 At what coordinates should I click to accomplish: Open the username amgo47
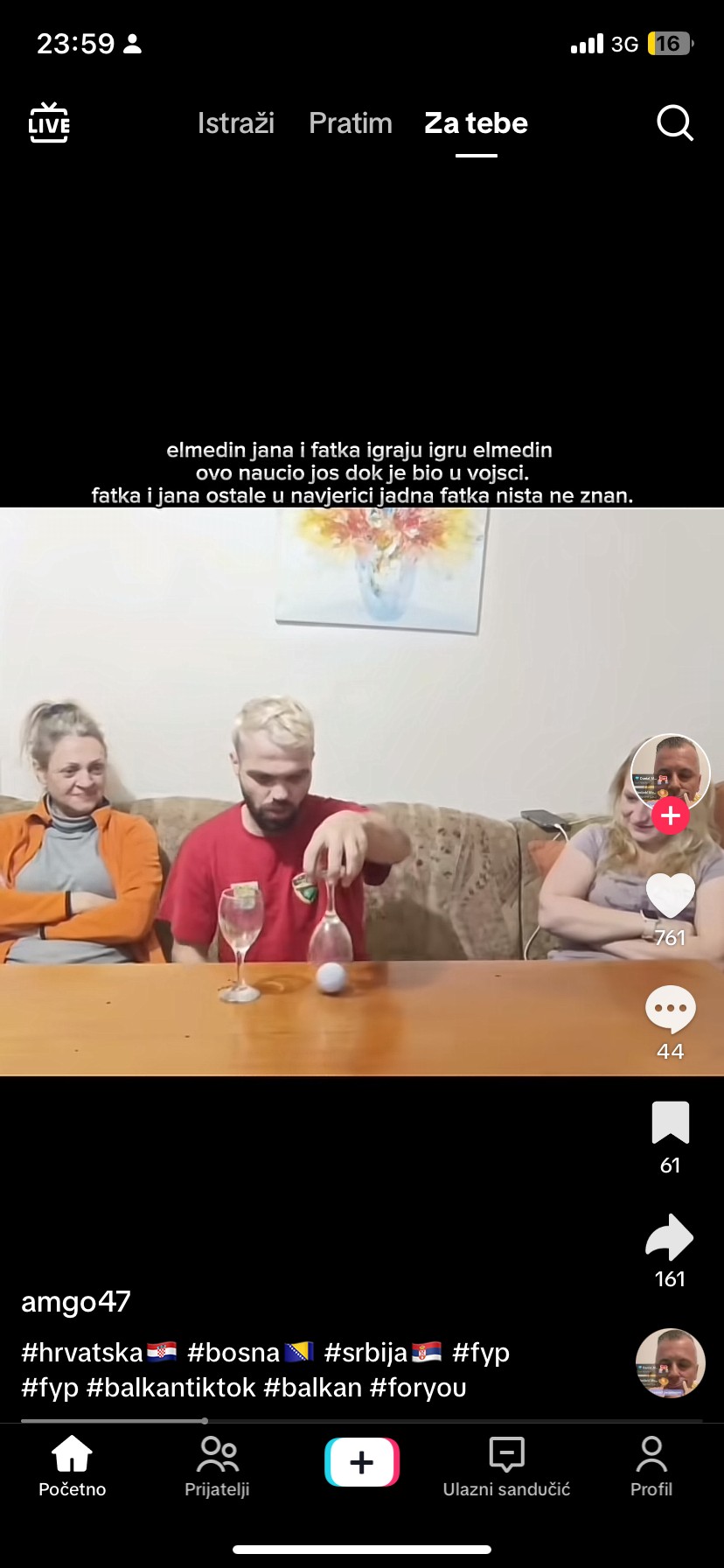coord(76,1302)
